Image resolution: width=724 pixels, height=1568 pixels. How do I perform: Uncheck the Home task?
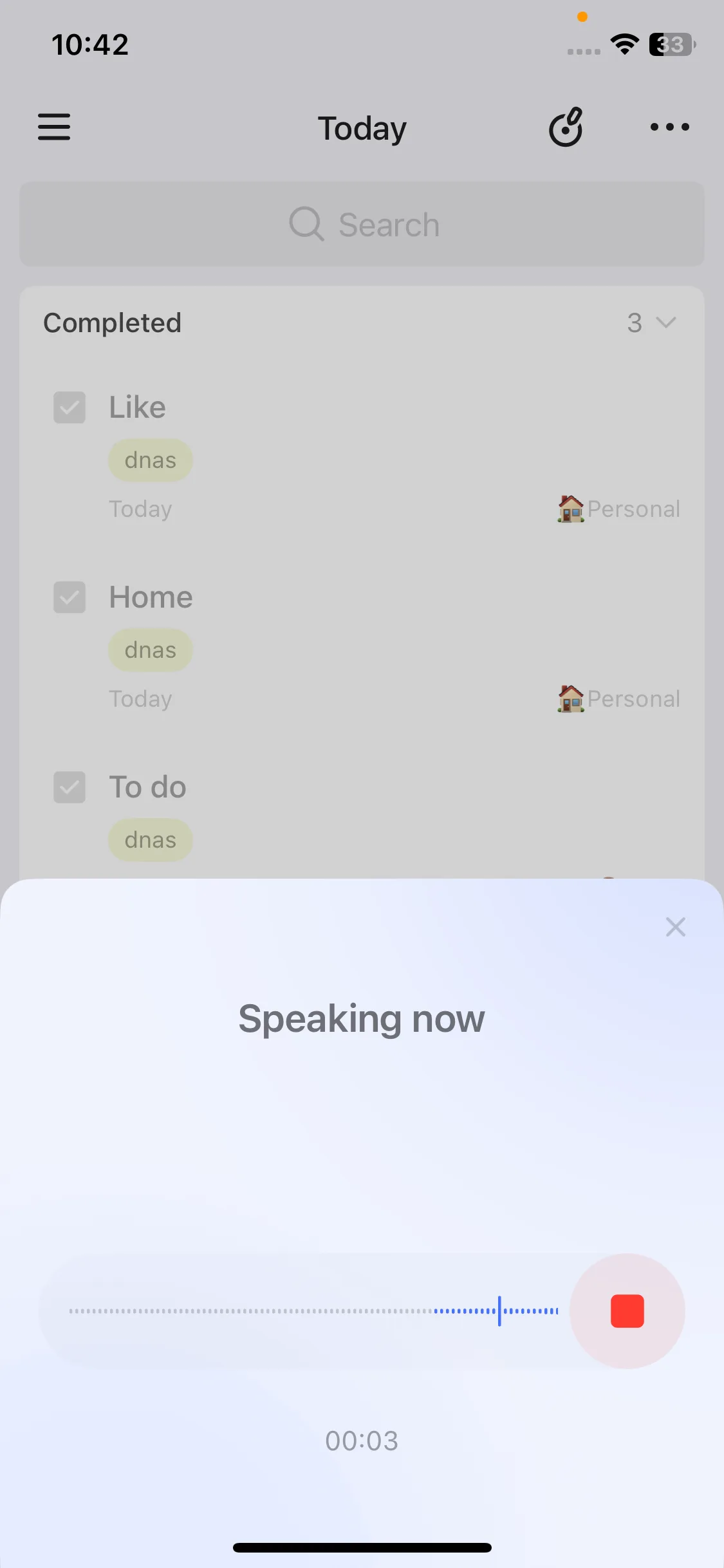click(x=70, y=597)
